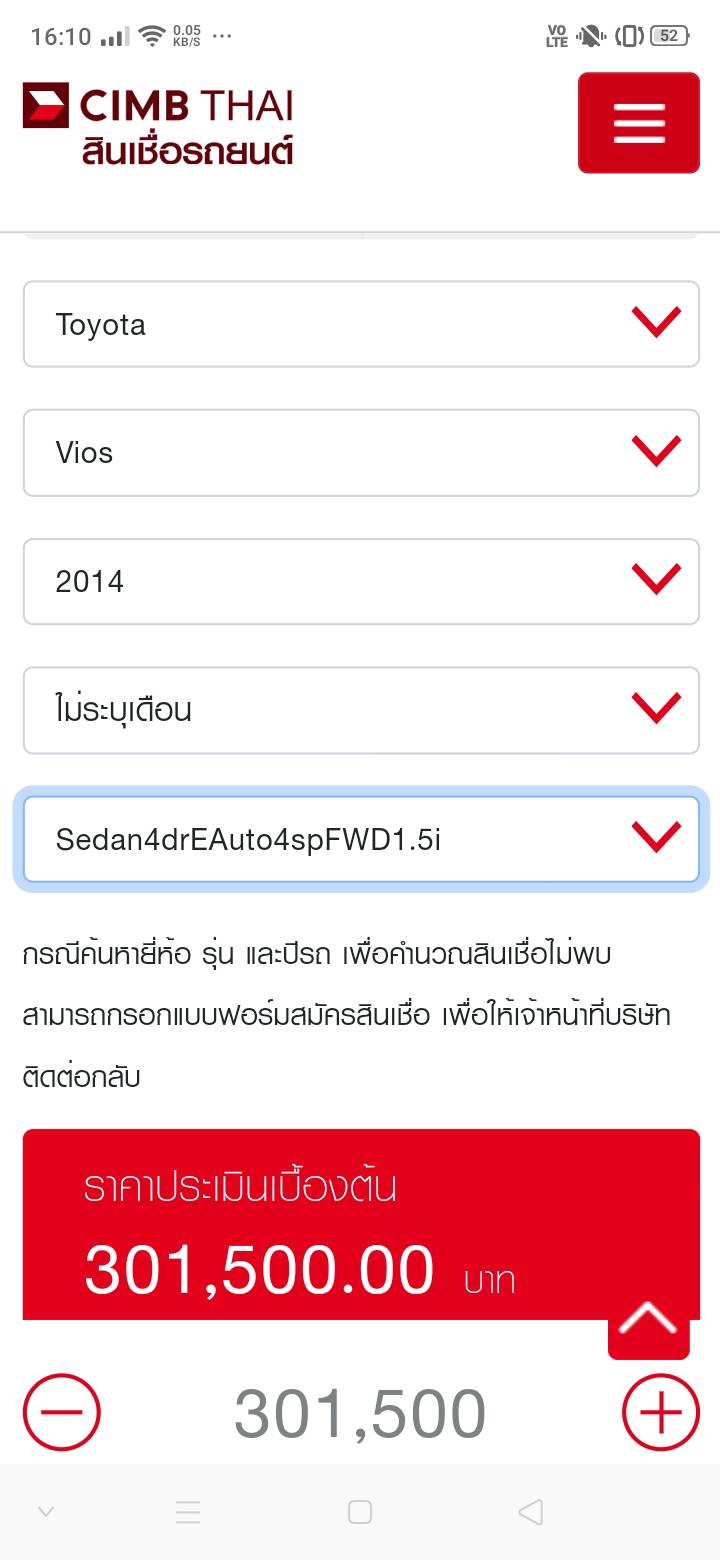720x1560 pixels.
Task: Open the Toyota brand dropdown
Action: 361,324
